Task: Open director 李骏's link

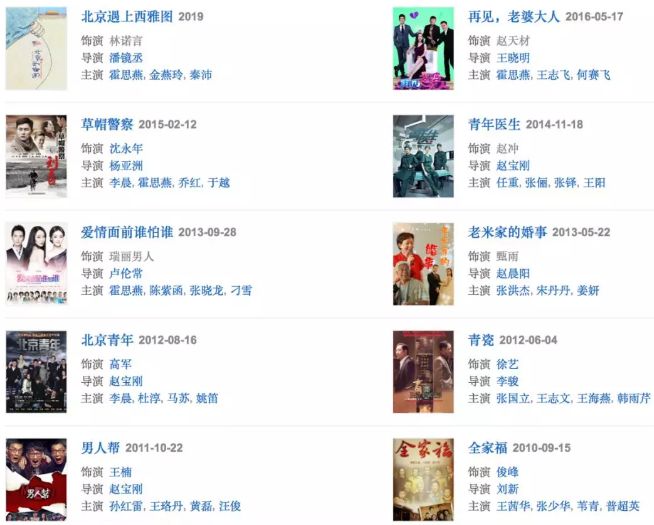Action: 507,382
